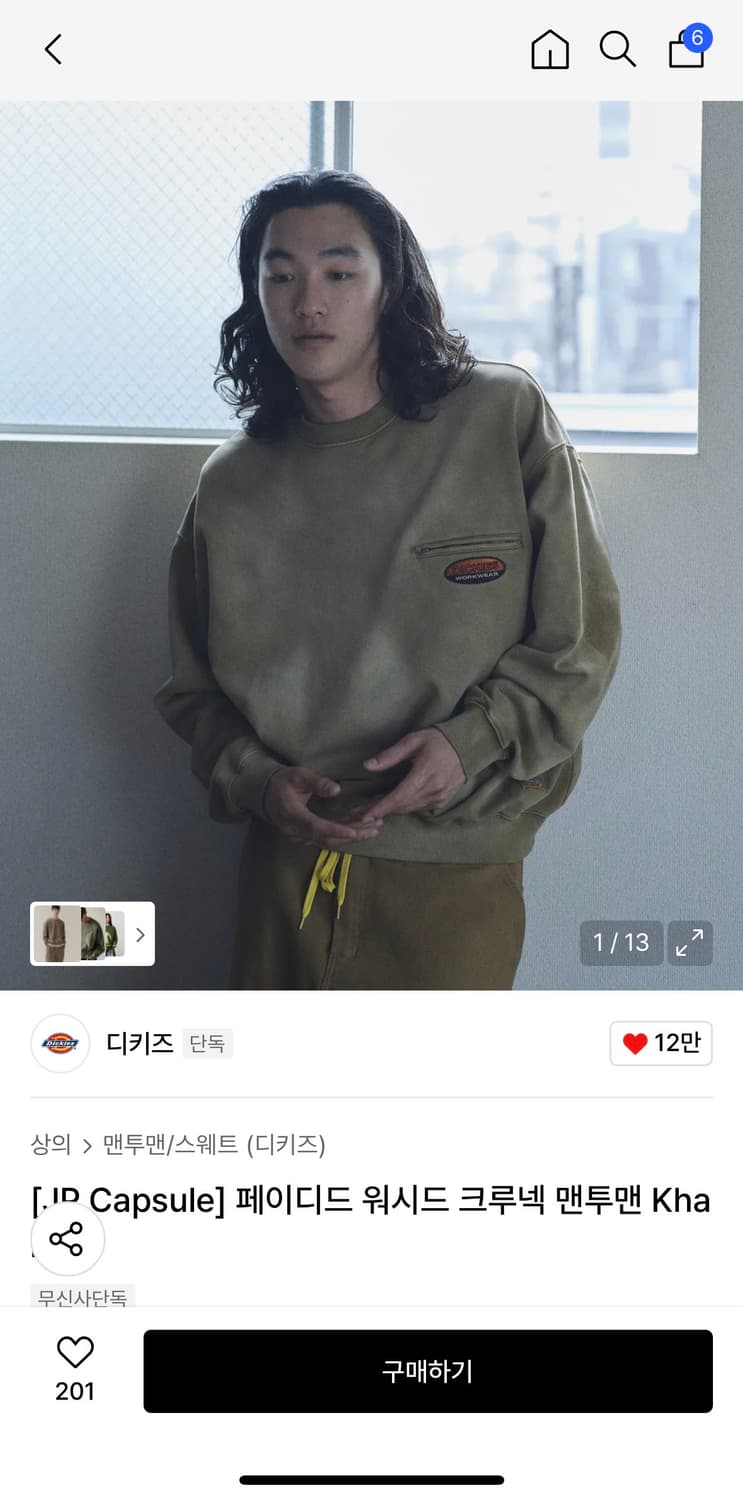Click the 1/13 image counter
This screenshot has width=743, height=1500.
tap(621, 942)
